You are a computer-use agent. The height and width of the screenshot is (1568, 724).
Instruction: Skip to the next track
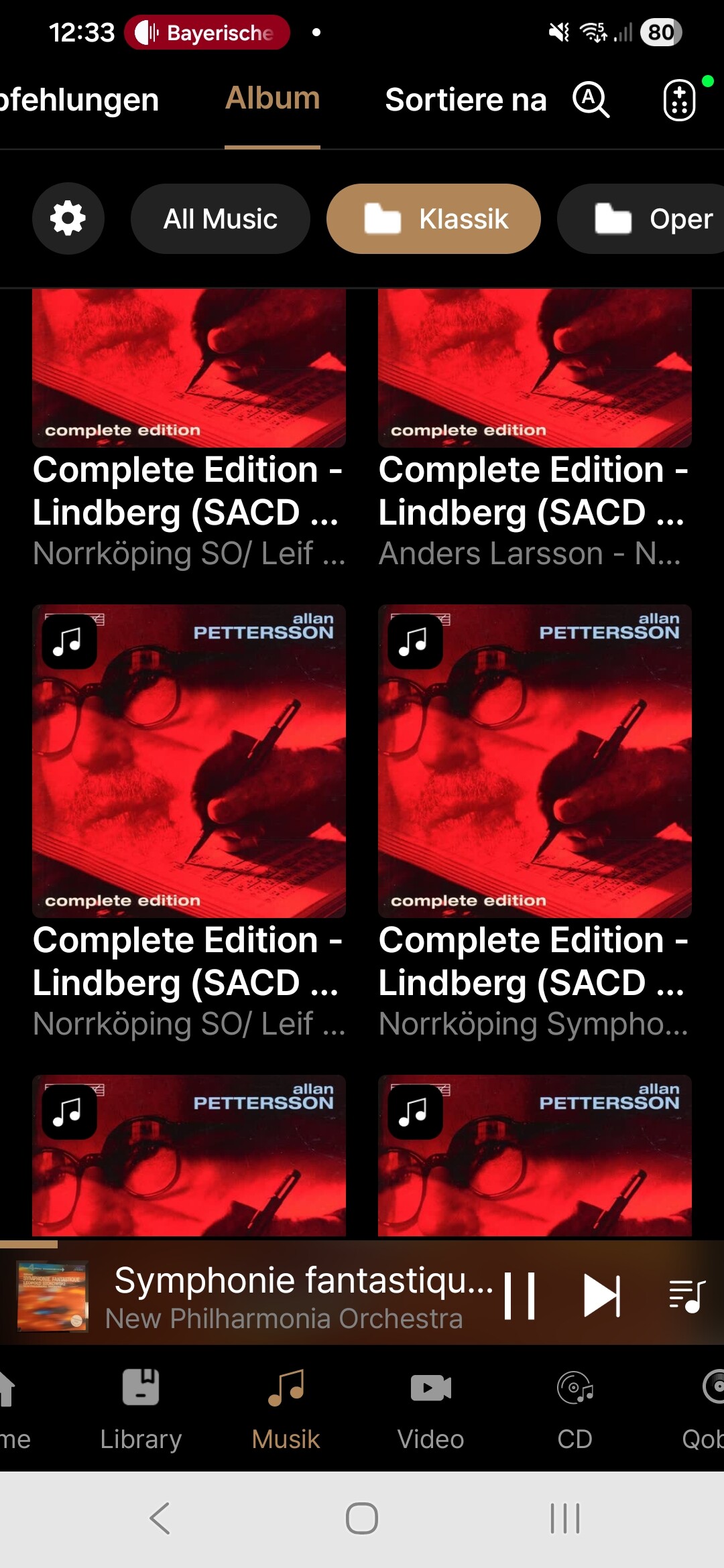(602, 1295)
